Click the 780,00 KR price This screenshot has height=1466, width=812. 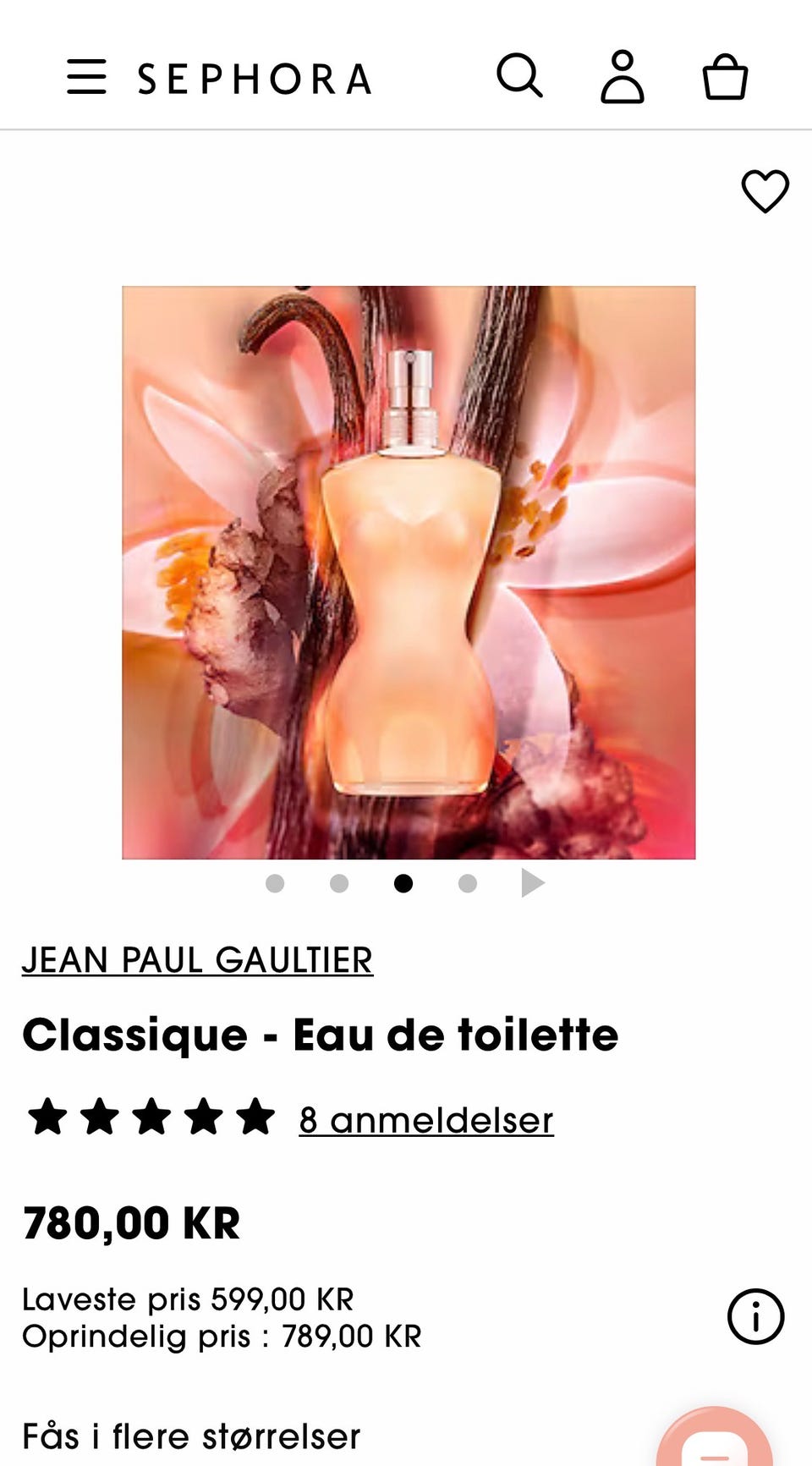point(132,1222)
